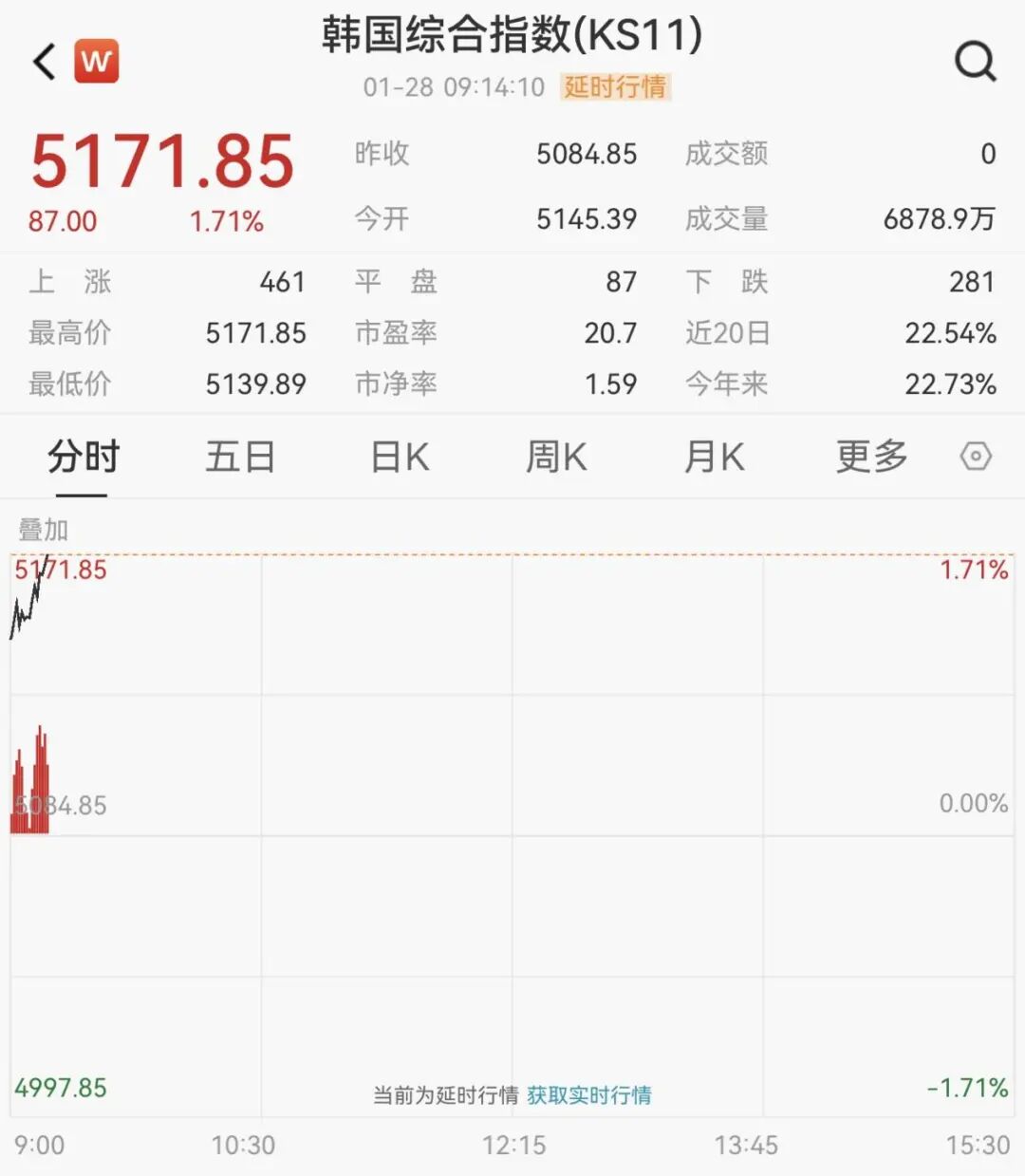Switch to the 五日 five-day tab

point(240,457)
